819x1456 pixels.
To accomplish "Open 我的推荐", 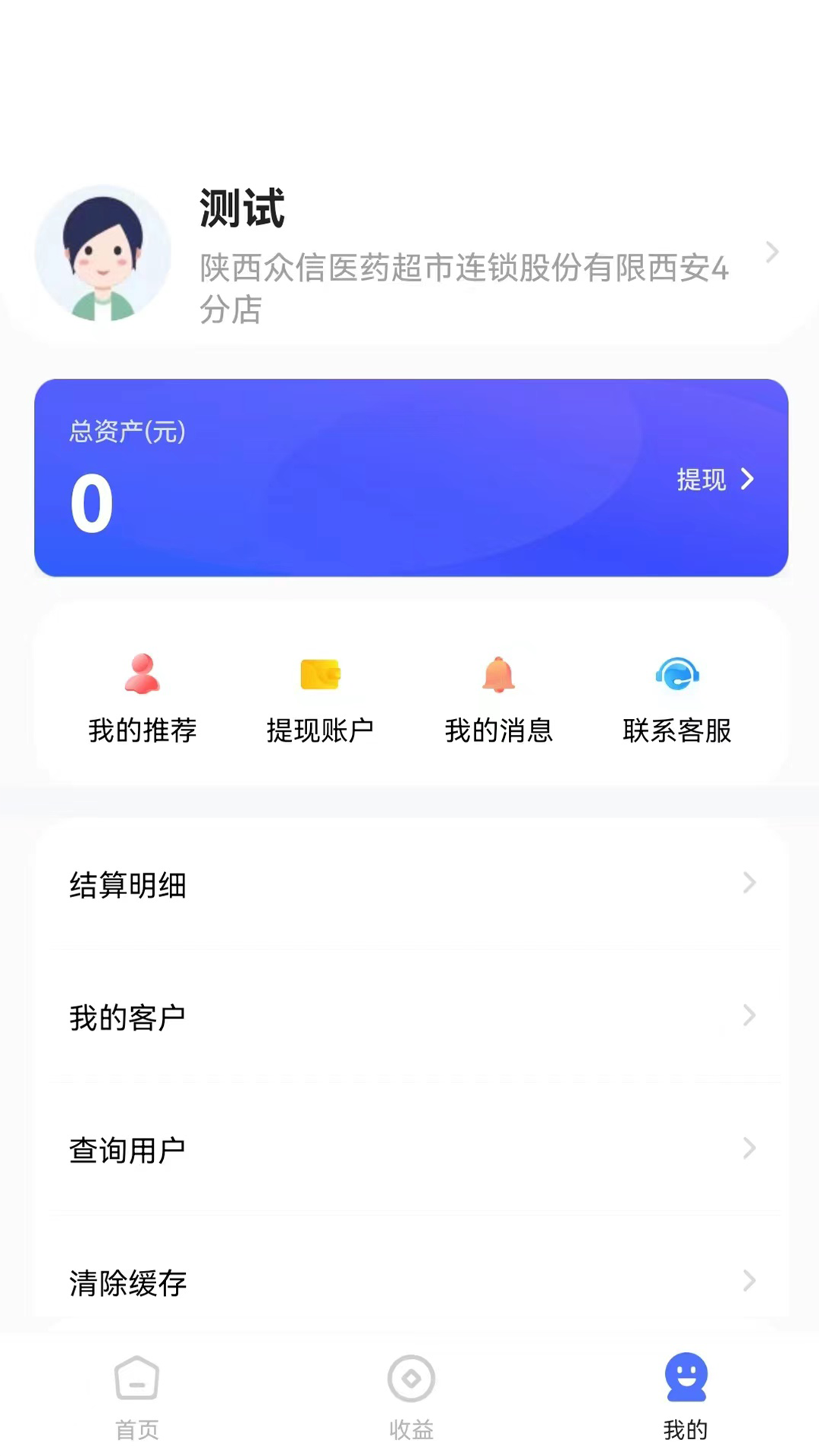I will coord(143,698).
